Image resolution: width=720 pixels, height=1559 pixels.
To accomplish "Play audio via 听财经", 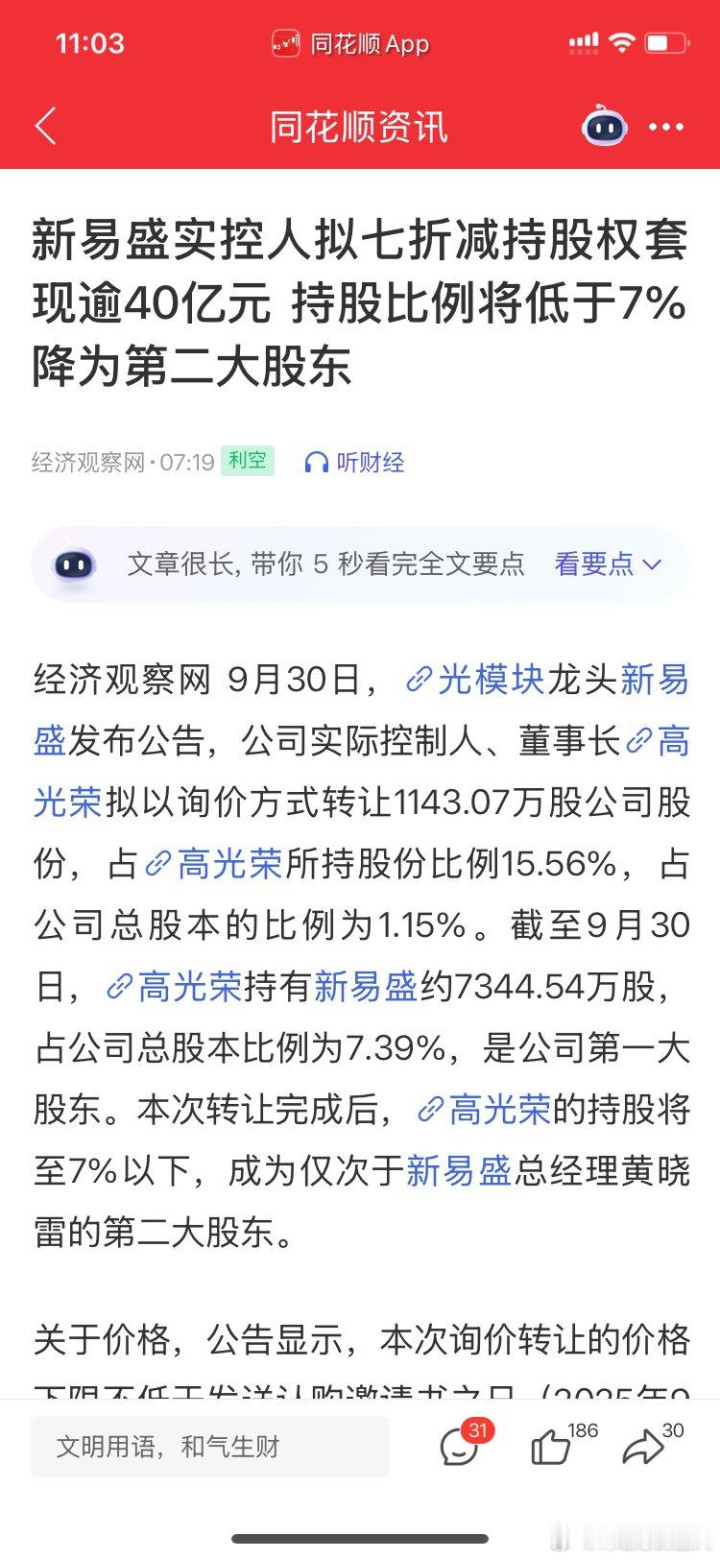I will [x=355, y=462].
